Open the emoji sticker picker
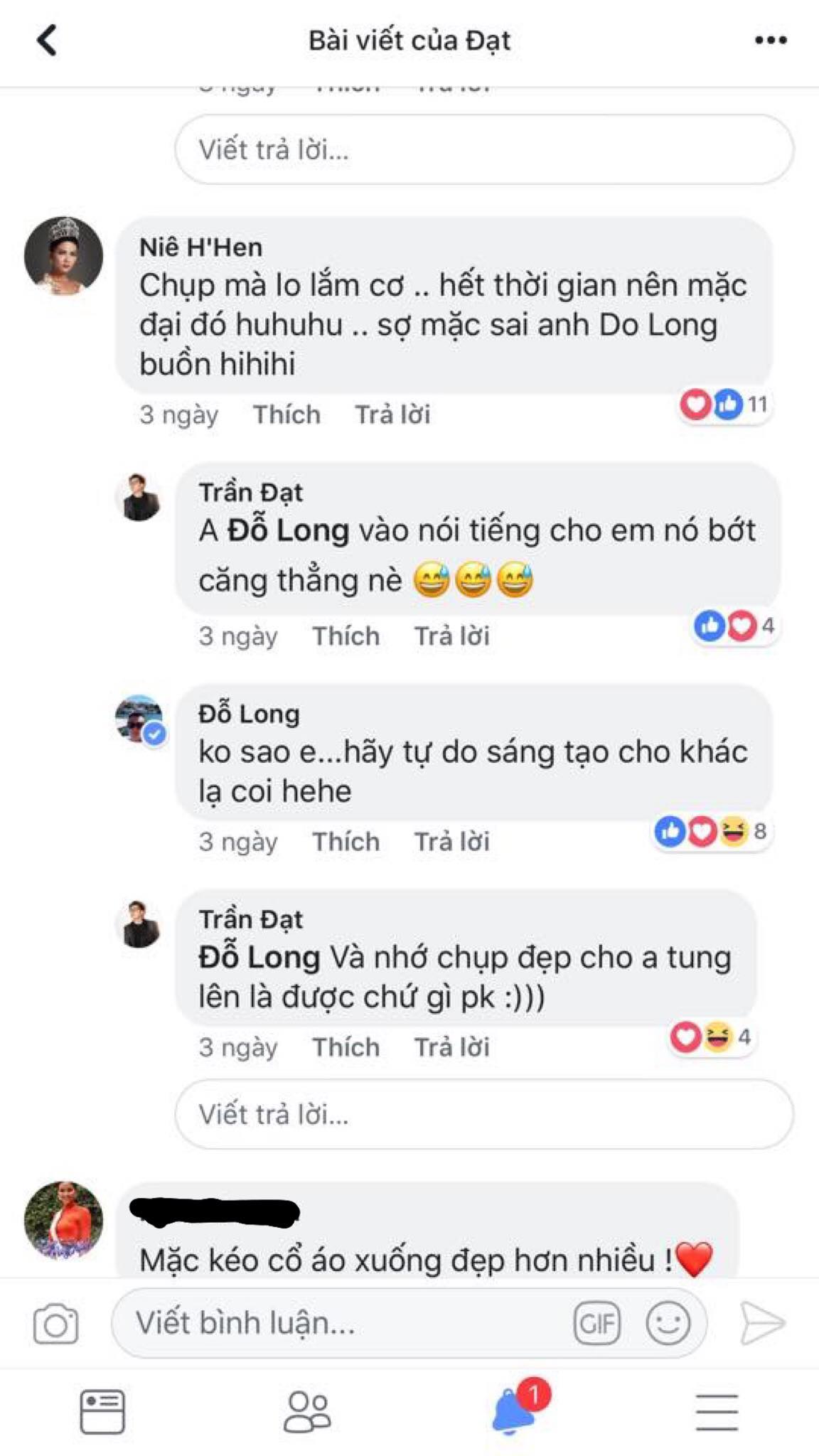The height and width of the screenshot is (1456, 819). point(668,1323)
